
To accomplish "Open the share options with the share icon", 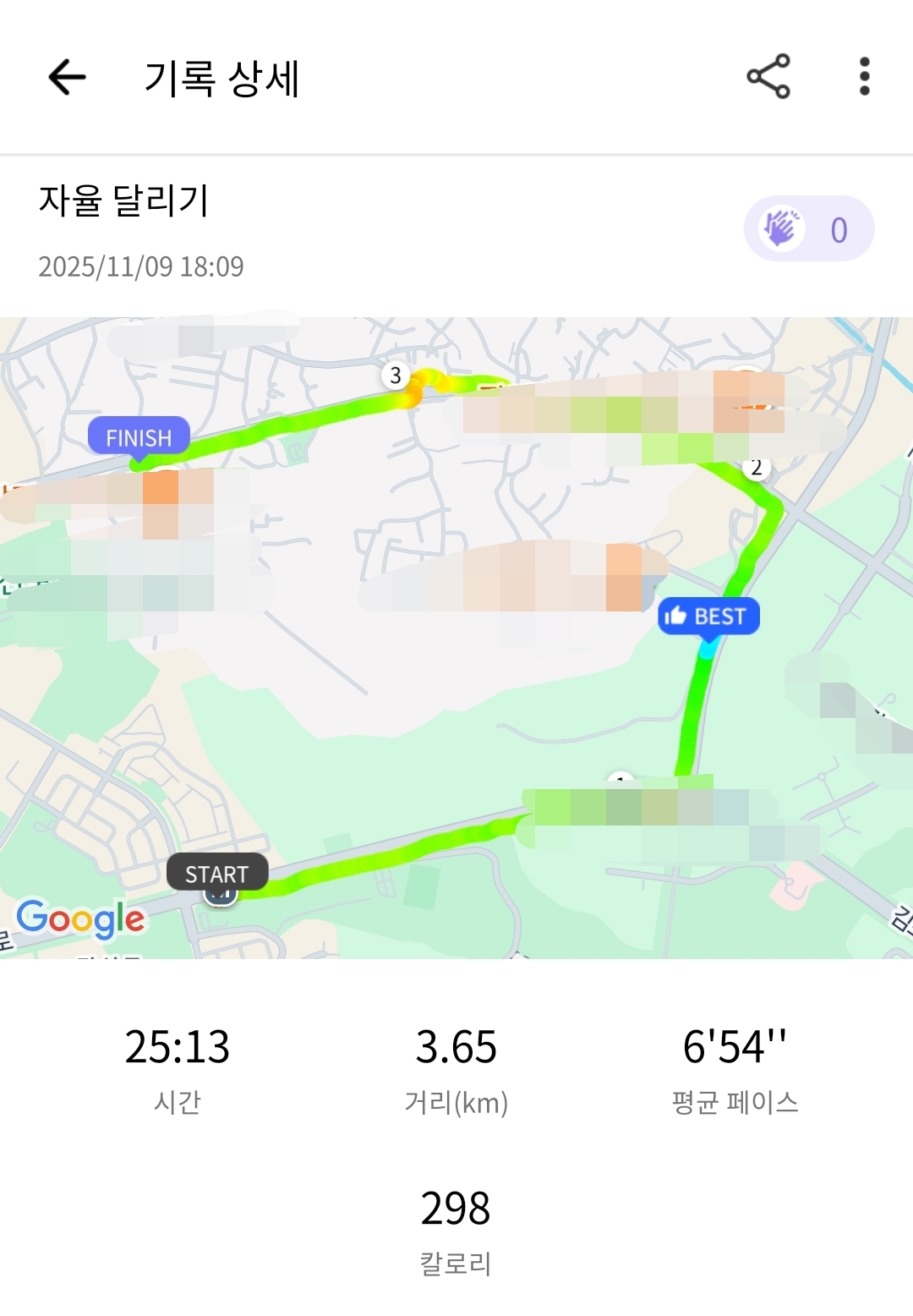I will click(768, 77).
